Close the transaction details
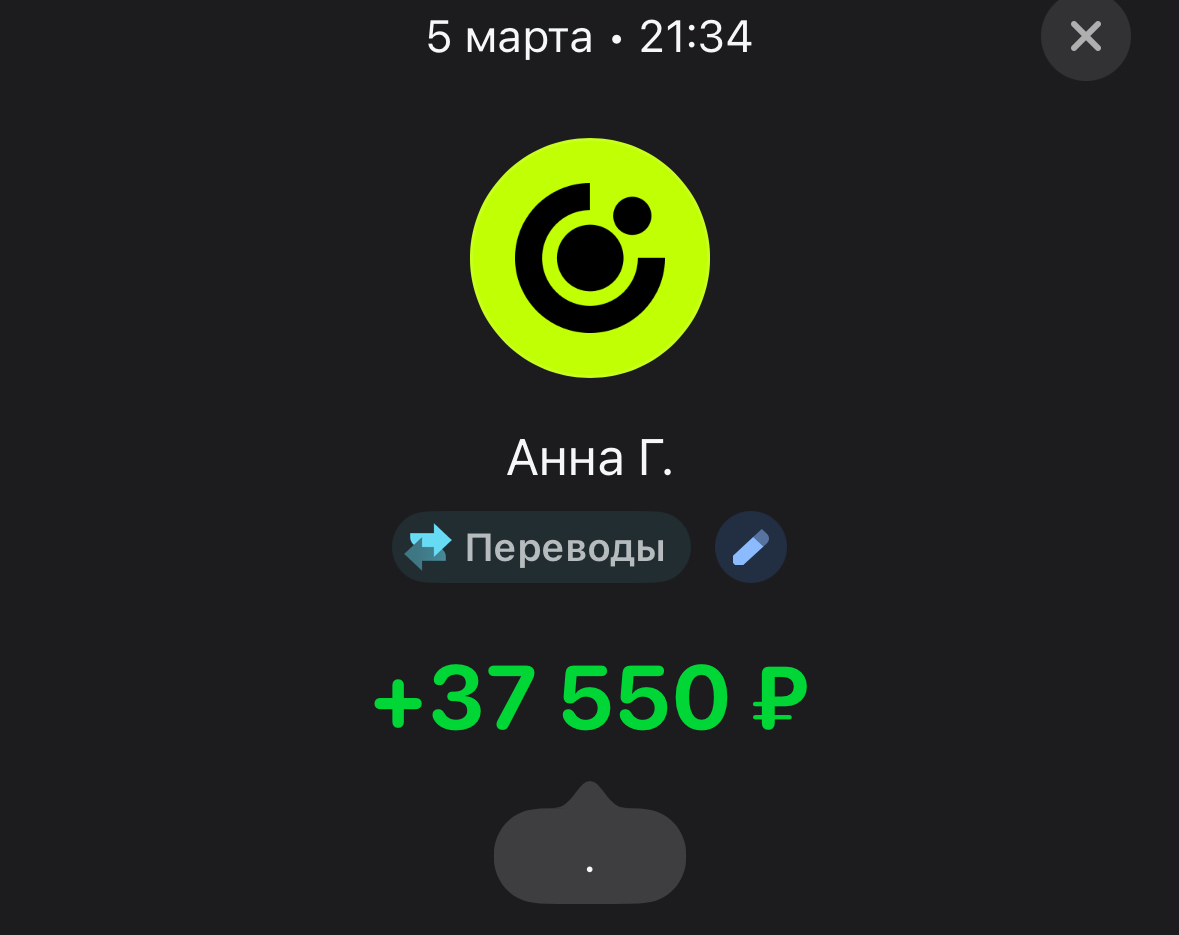Viewport: 1179px width, 935px height. (1085, 37)
